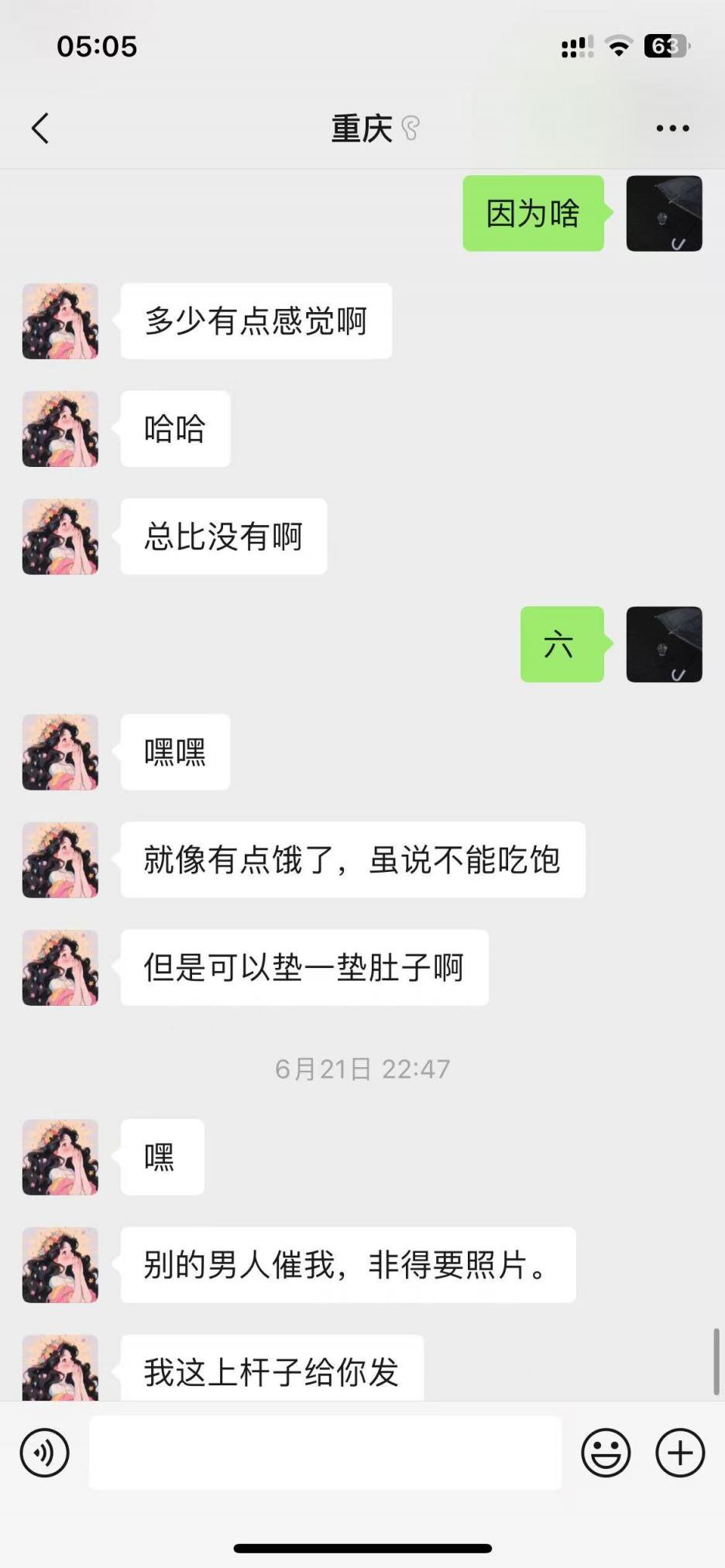Viewport: 725px width, 1568px height.
Task: Switch to voice message input
Action: 45,1453
